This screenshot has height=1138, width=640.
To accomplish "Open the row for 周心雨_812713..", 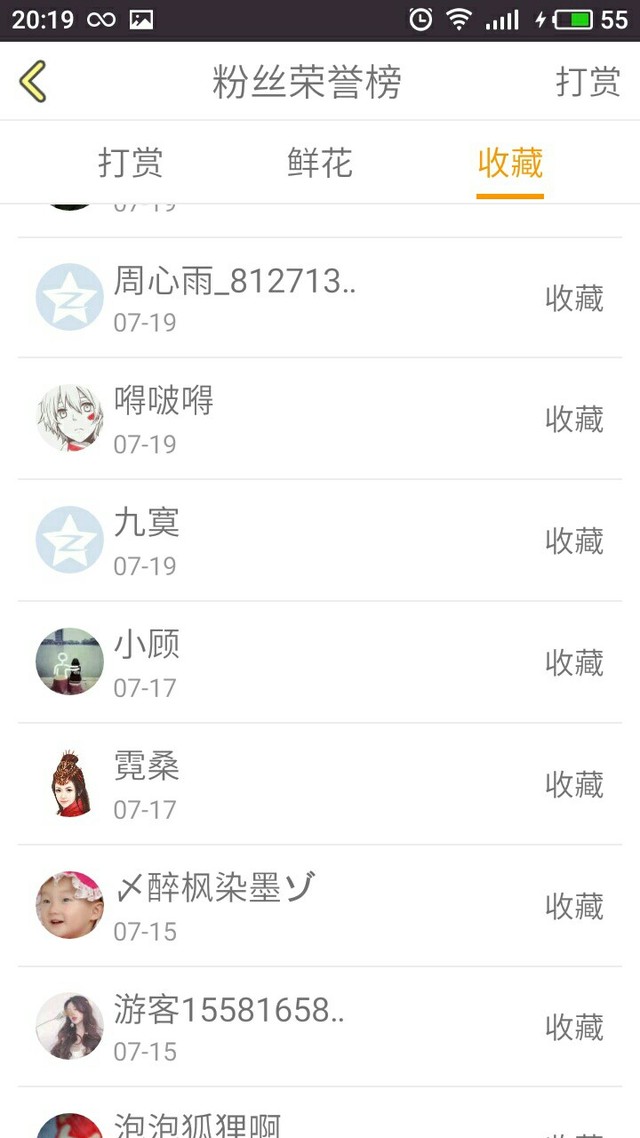I will click(x=320, y=298).
